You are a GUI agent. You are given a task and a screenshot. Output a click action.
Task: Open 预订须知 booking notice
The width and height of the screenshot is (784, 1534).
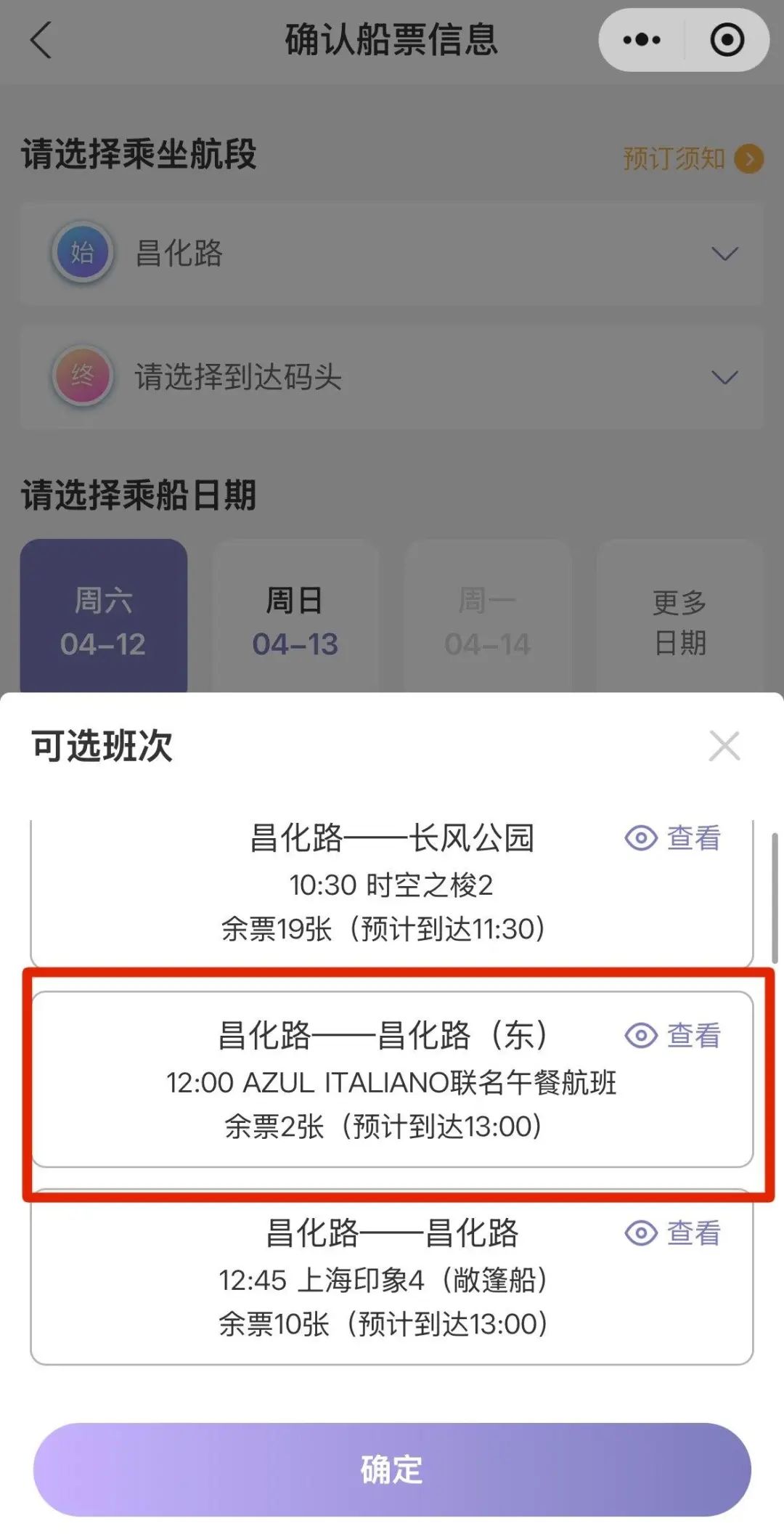pos(692,158)
